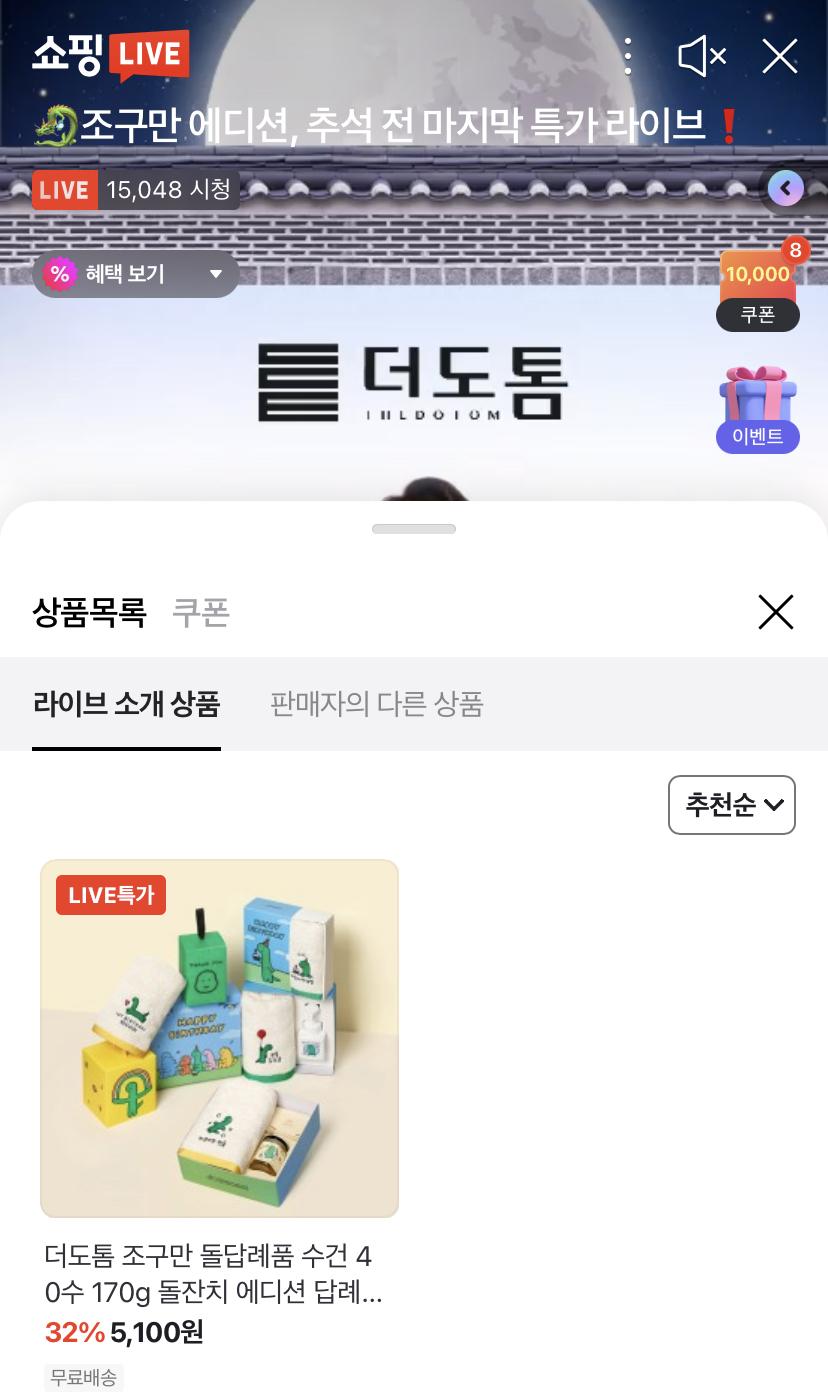The image size is (828, 1396).
Task: Show 판매자의 다른 상품 tab
Action: 377,704
